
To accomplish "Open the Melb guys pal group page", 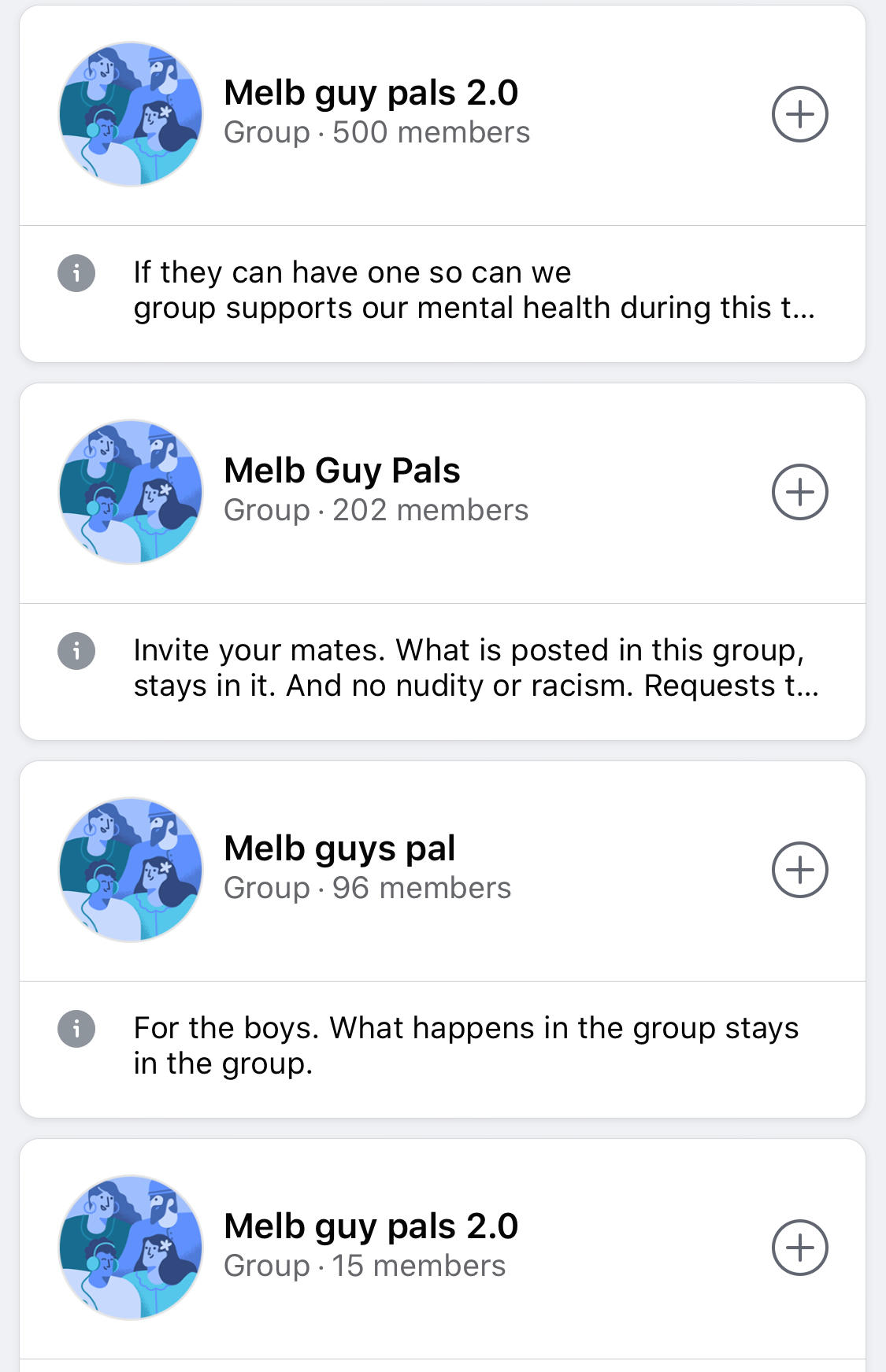I will click(x=339, y=848).
